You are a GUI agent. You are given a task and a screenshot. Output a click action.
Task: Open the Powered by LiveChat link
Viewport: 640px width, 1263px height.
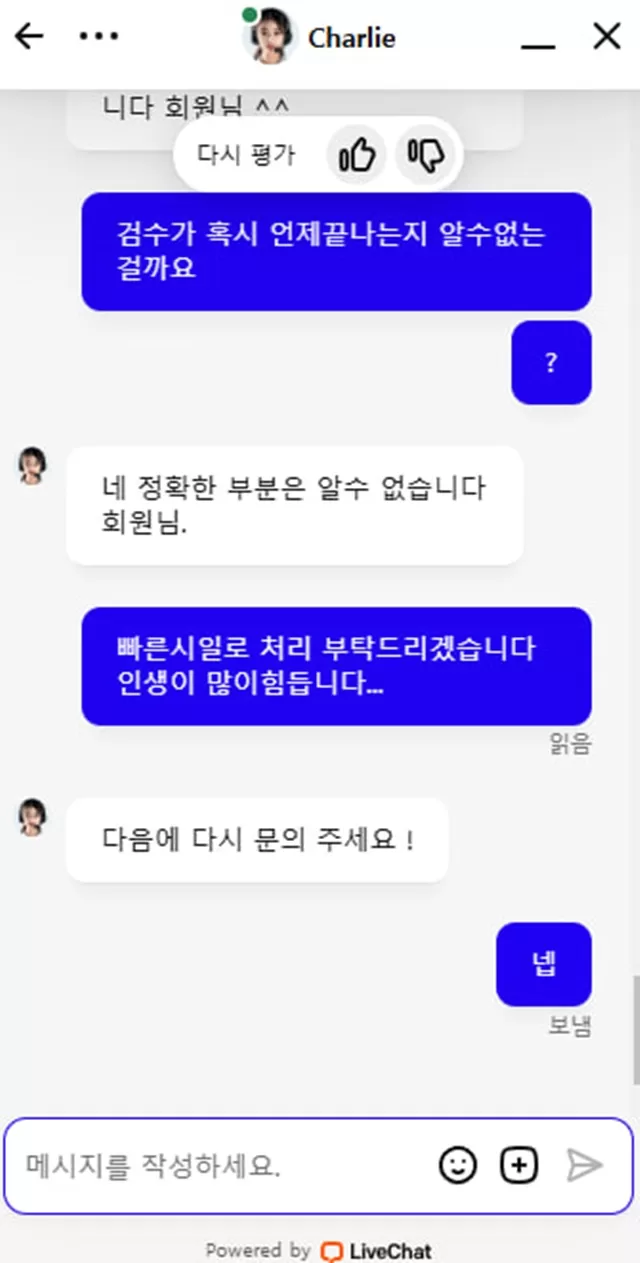pos(319,1250)
